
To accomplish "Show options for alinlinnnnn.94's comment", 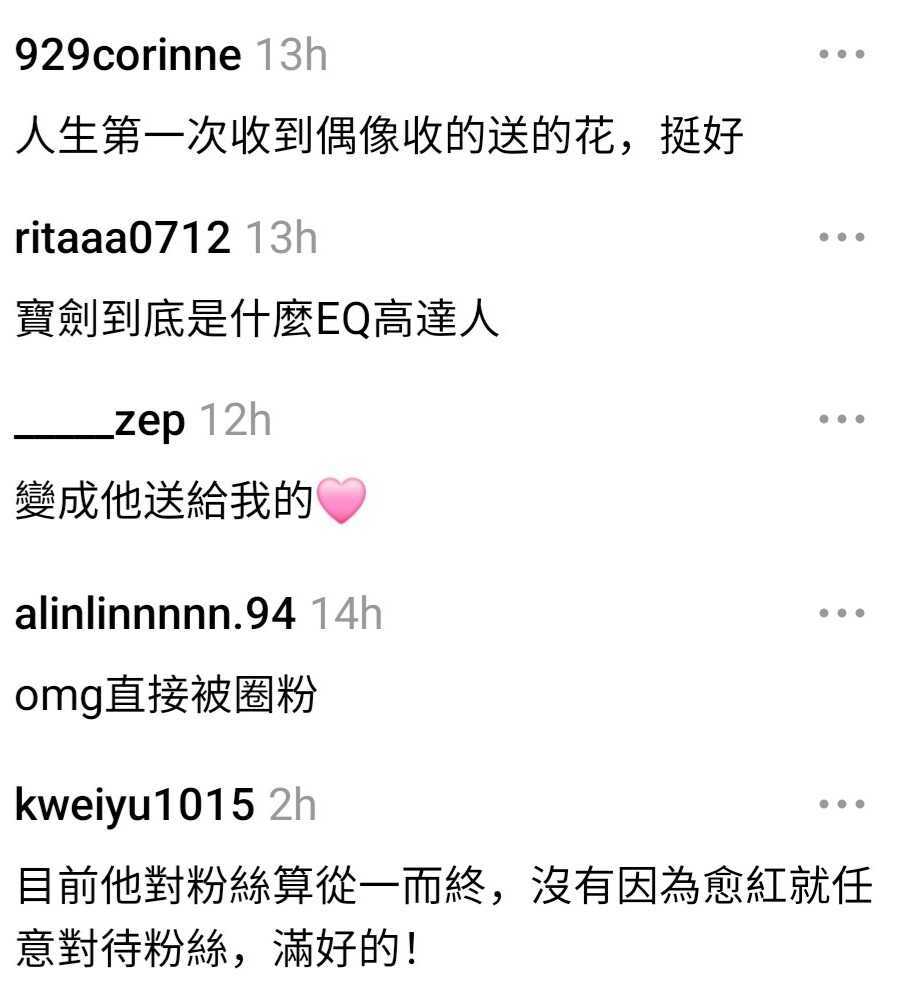I will pyautogui.click(x=841, y=612).
